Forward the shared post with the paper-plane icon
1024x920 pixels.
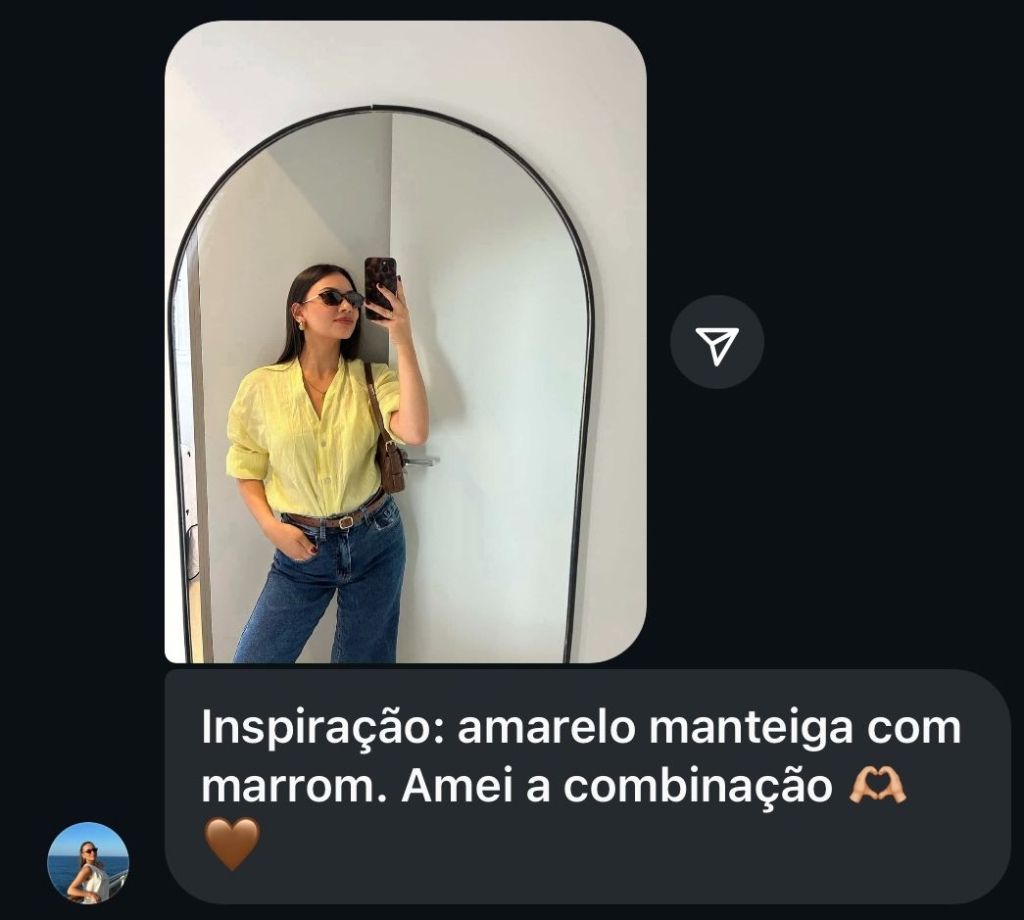tap(717, 343)
